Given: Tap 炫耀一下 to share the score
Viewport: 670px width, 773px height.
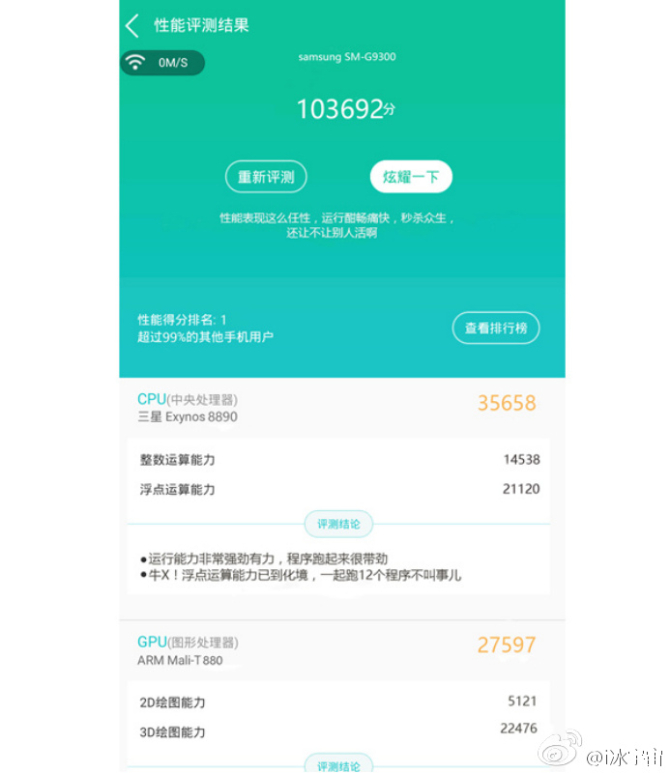Looking at the screenshot, I should (411, 178).
